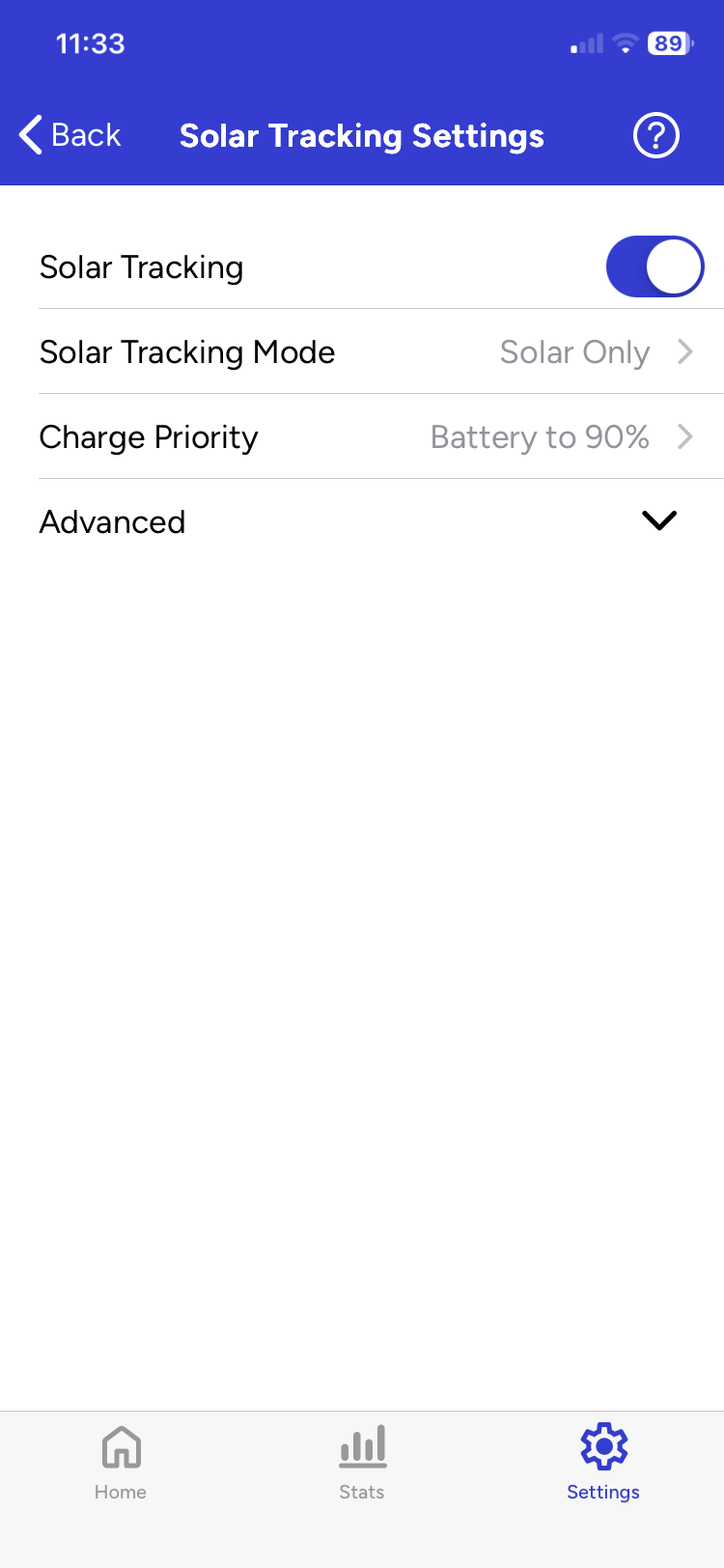Turn off the Solar Tracking switch
The image size is (724, 1568).
pos(654,266)
